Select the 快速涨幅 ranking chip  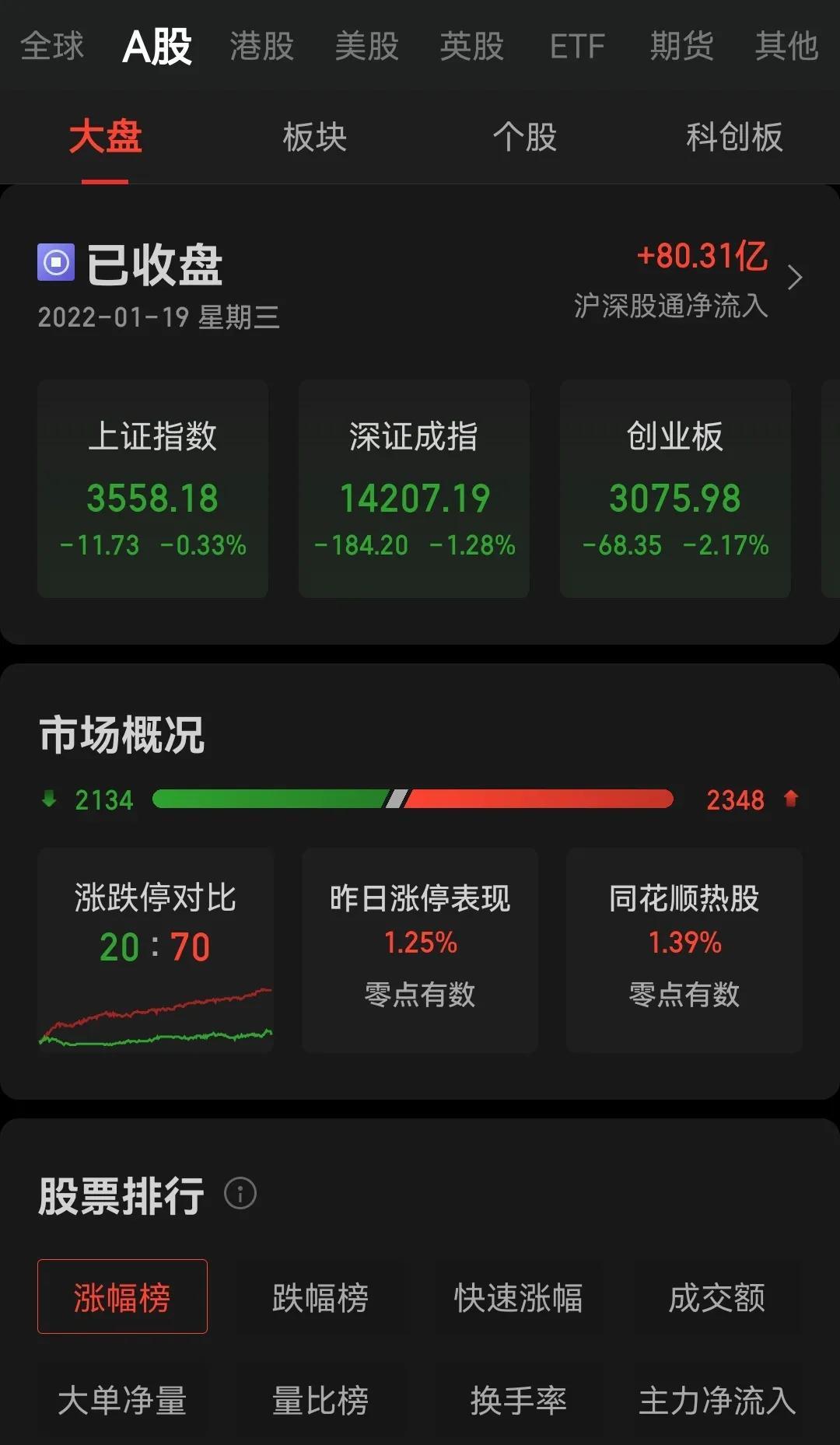(x=519, y=1296)
